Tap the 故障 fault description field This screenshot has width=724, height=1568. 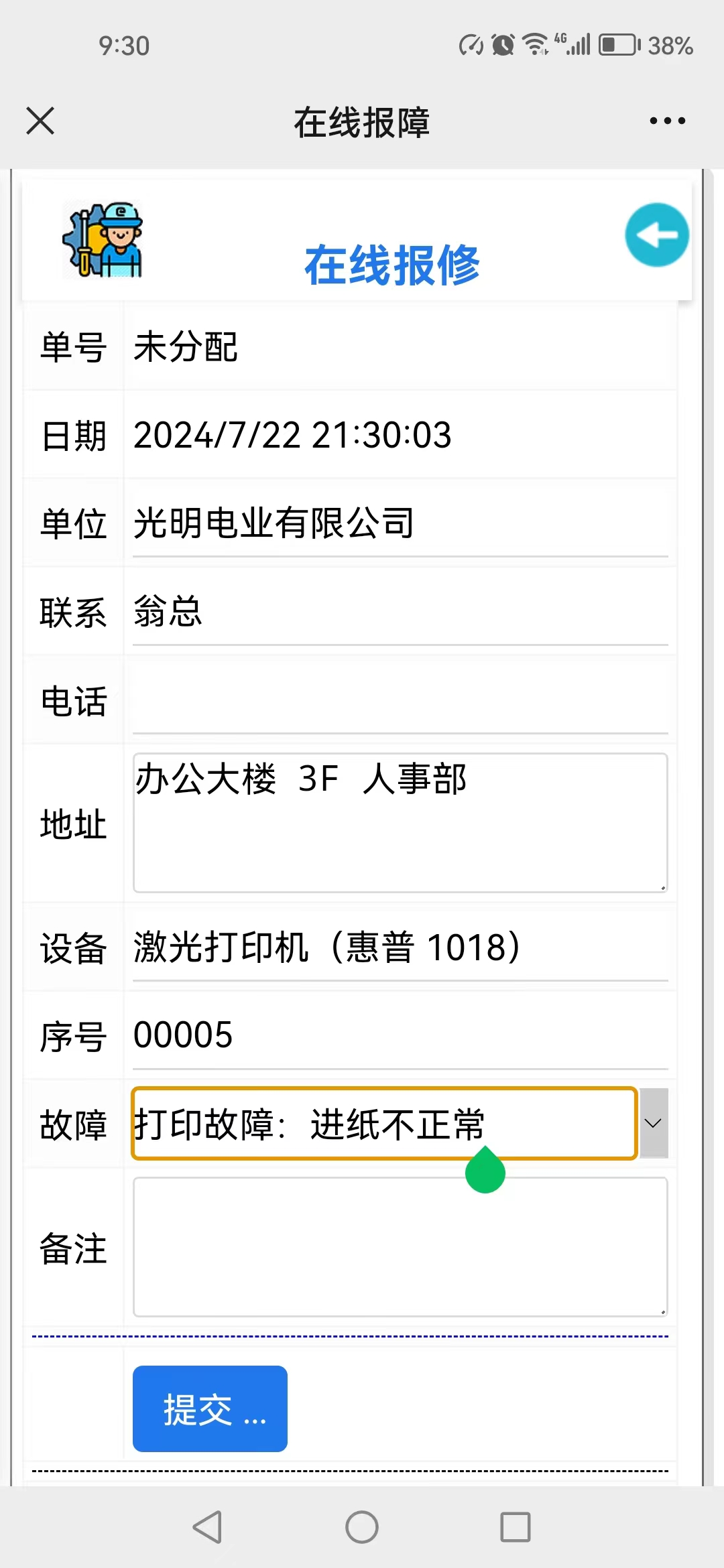click(x=384, y=1124)
